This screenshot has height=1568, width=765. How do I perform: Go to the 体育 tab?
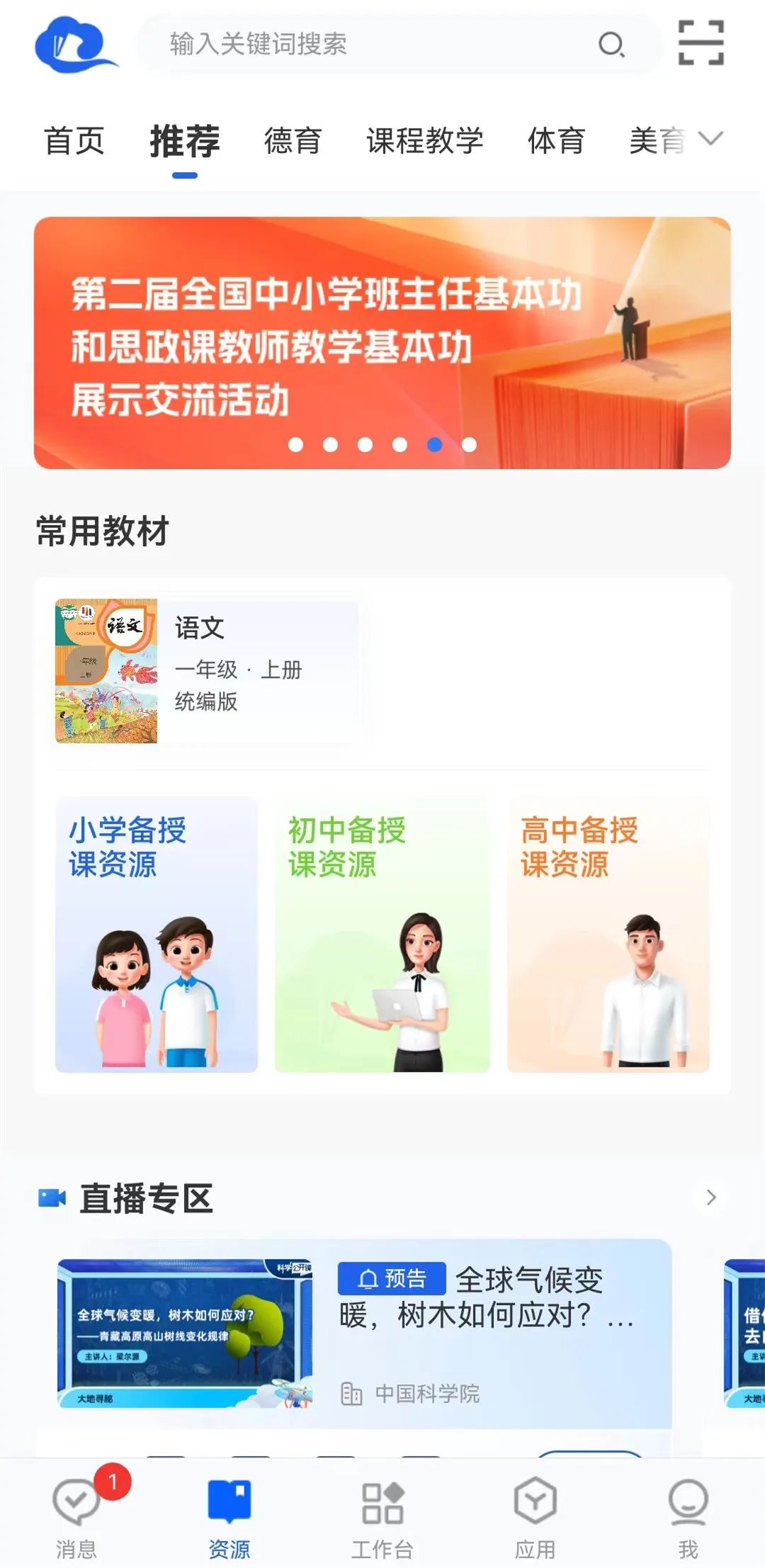(556, 140)
